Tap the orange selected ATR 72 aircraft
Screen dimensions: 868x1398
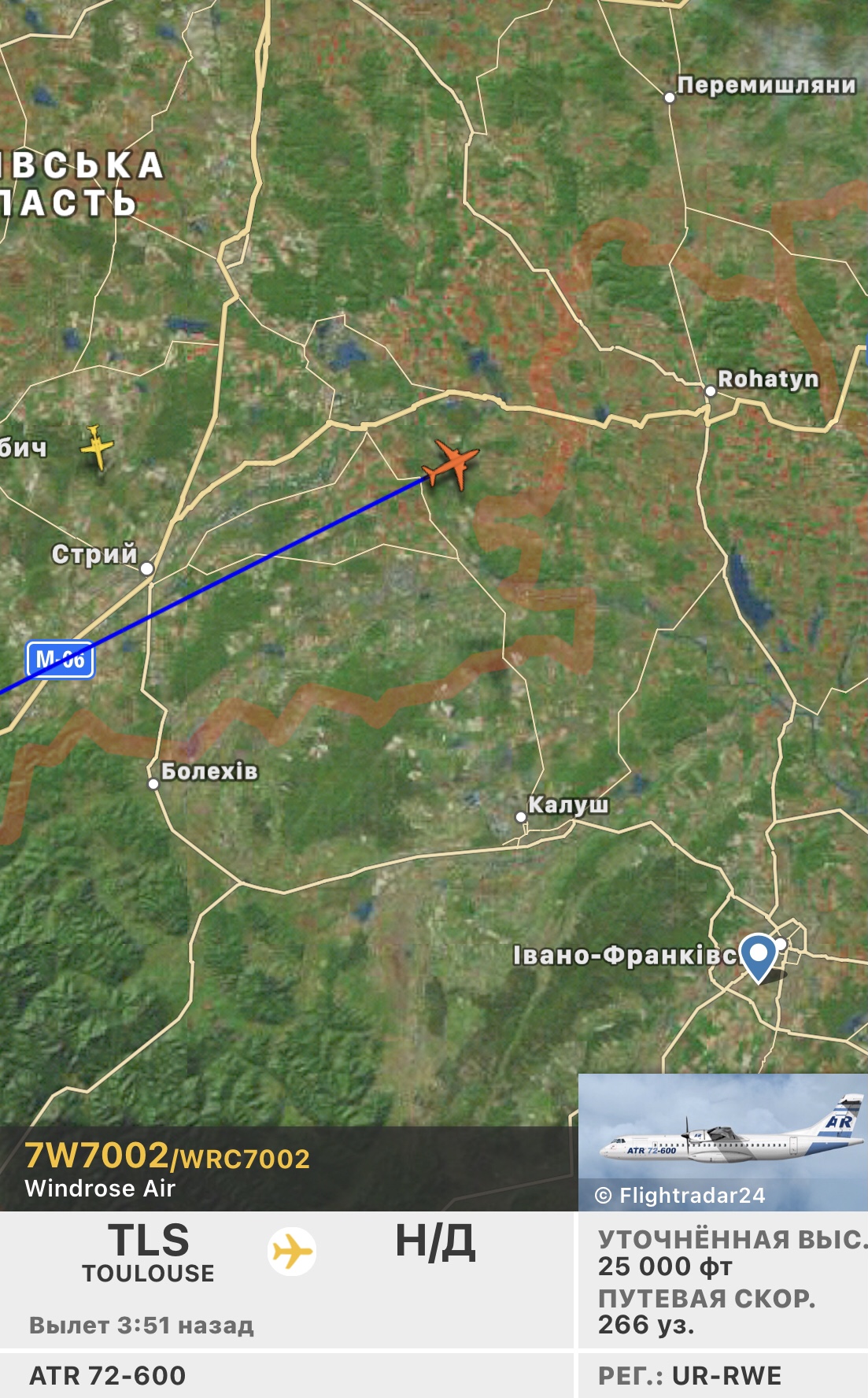tap(452, 464)
